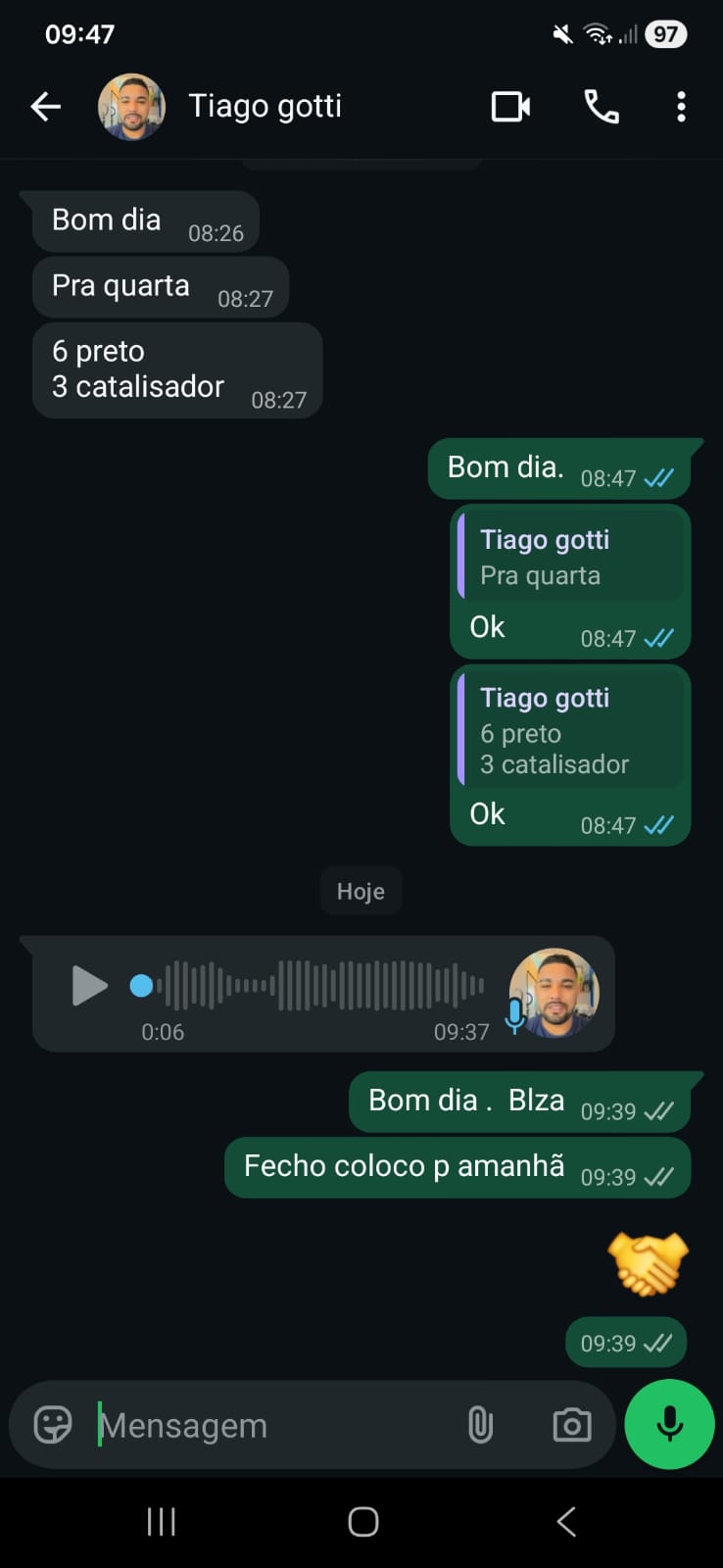Go to the system home screen

[x=362, y=1522]
